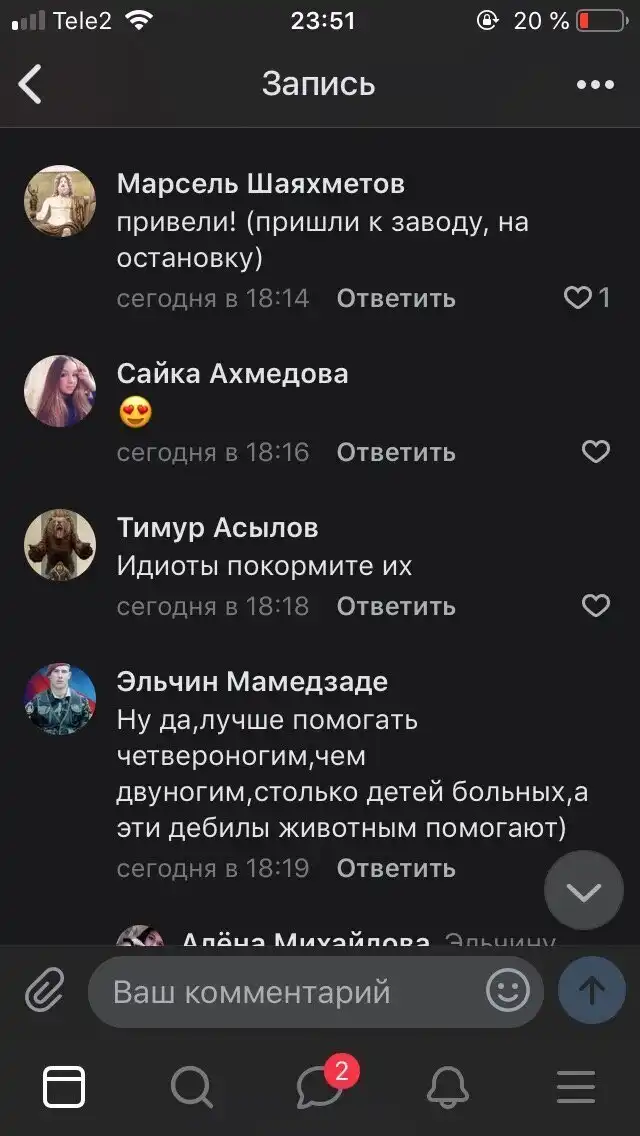The height and width of the screenshot is (1136, 640).
Task: Open the notifications bell tab
Action: point(448,1086)
